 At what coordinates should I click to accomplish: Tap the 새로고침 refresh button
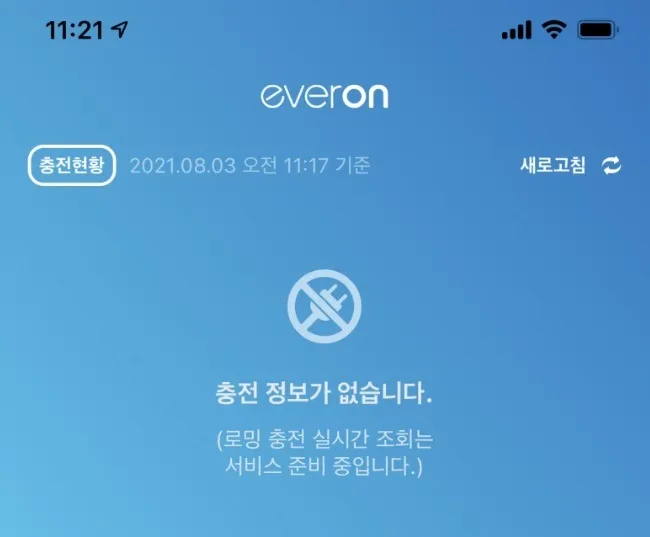[570, 166]
